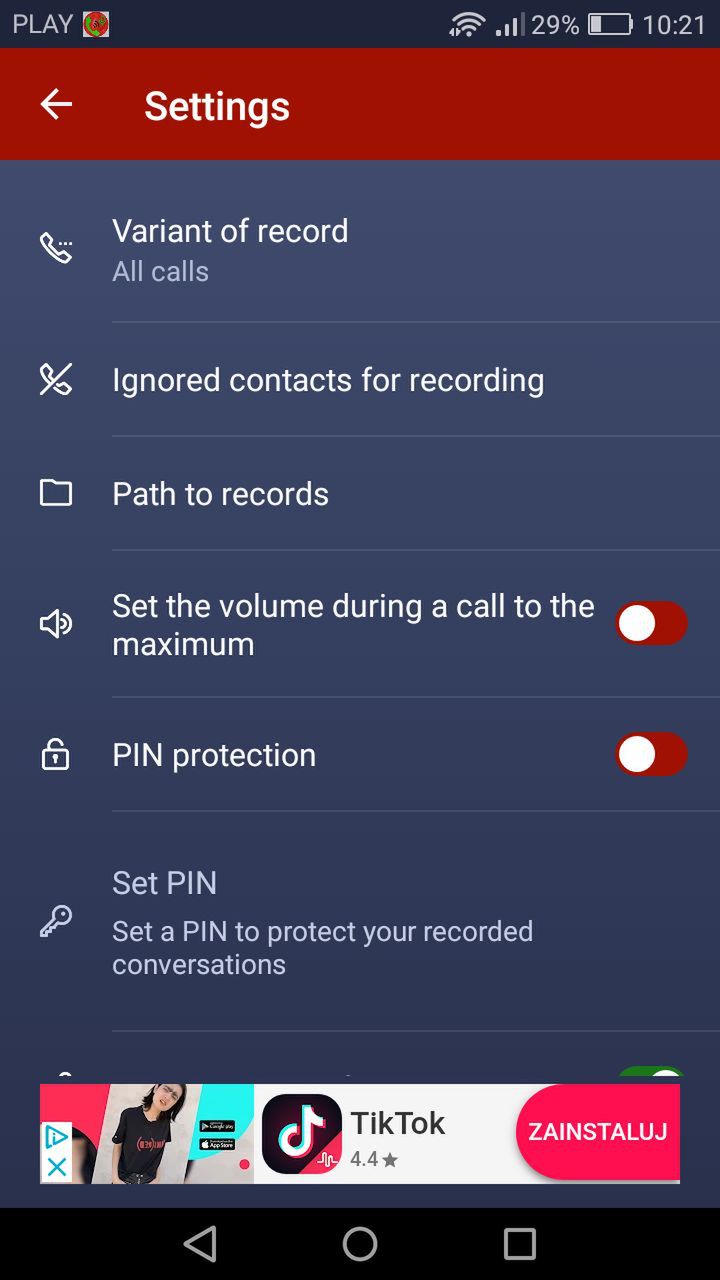
Task: Close the ad with the X icon
Action: pyautogui.click(x=56, y=1166)
